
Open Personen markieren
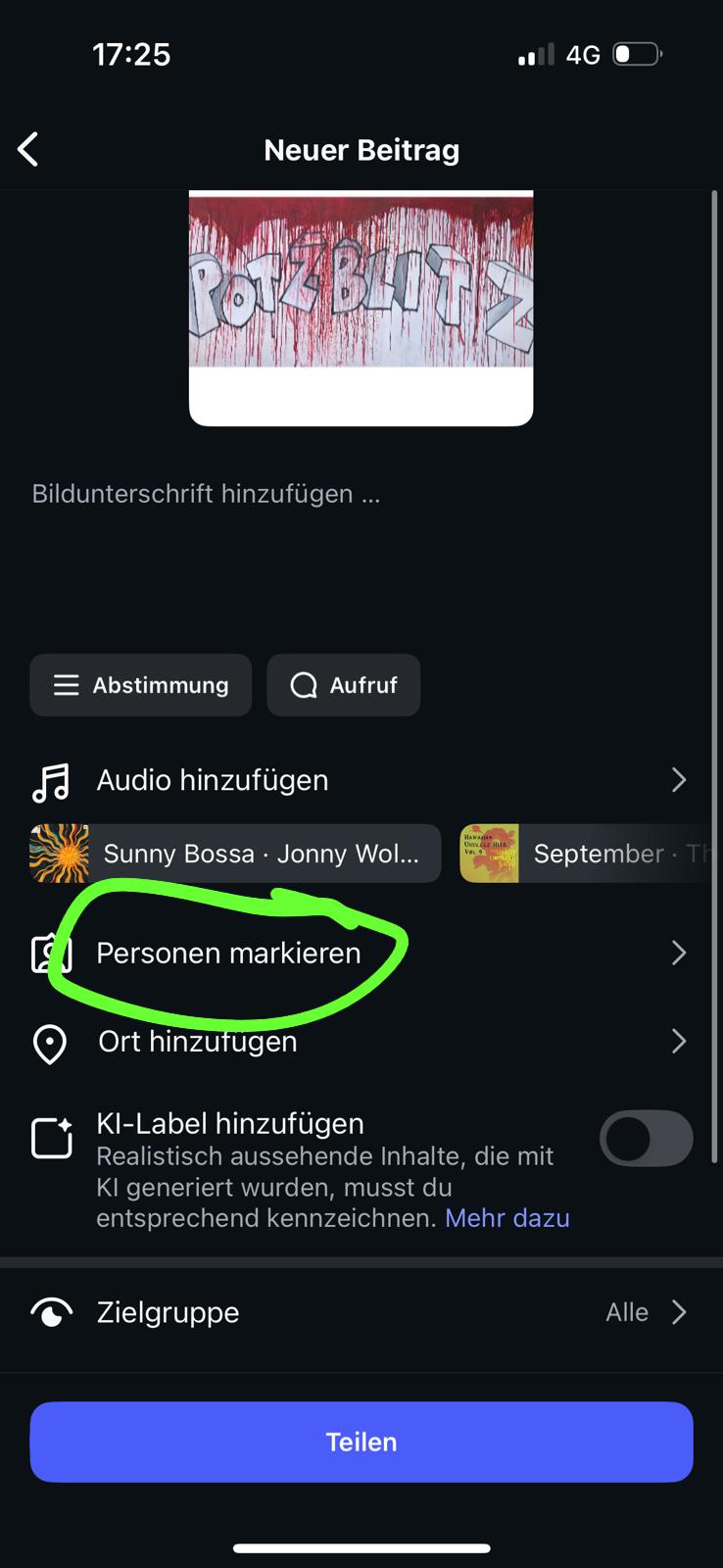[361, 953]
